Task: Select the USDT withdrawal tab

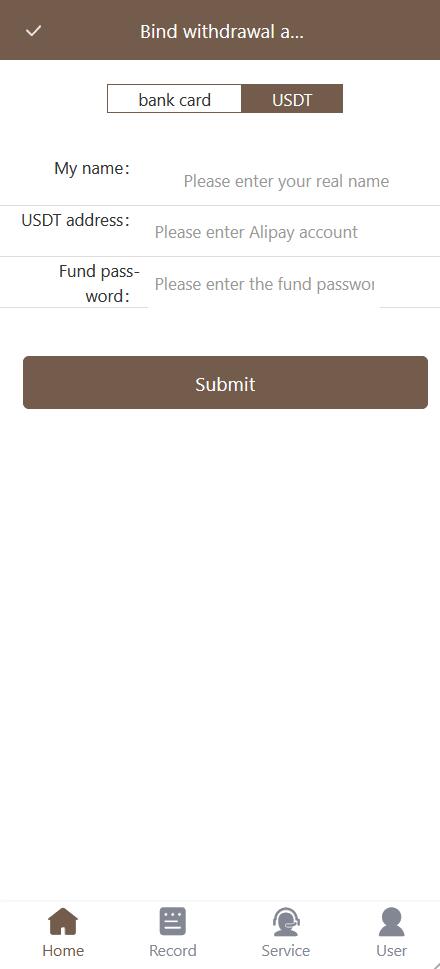Action: coord(292,99)
